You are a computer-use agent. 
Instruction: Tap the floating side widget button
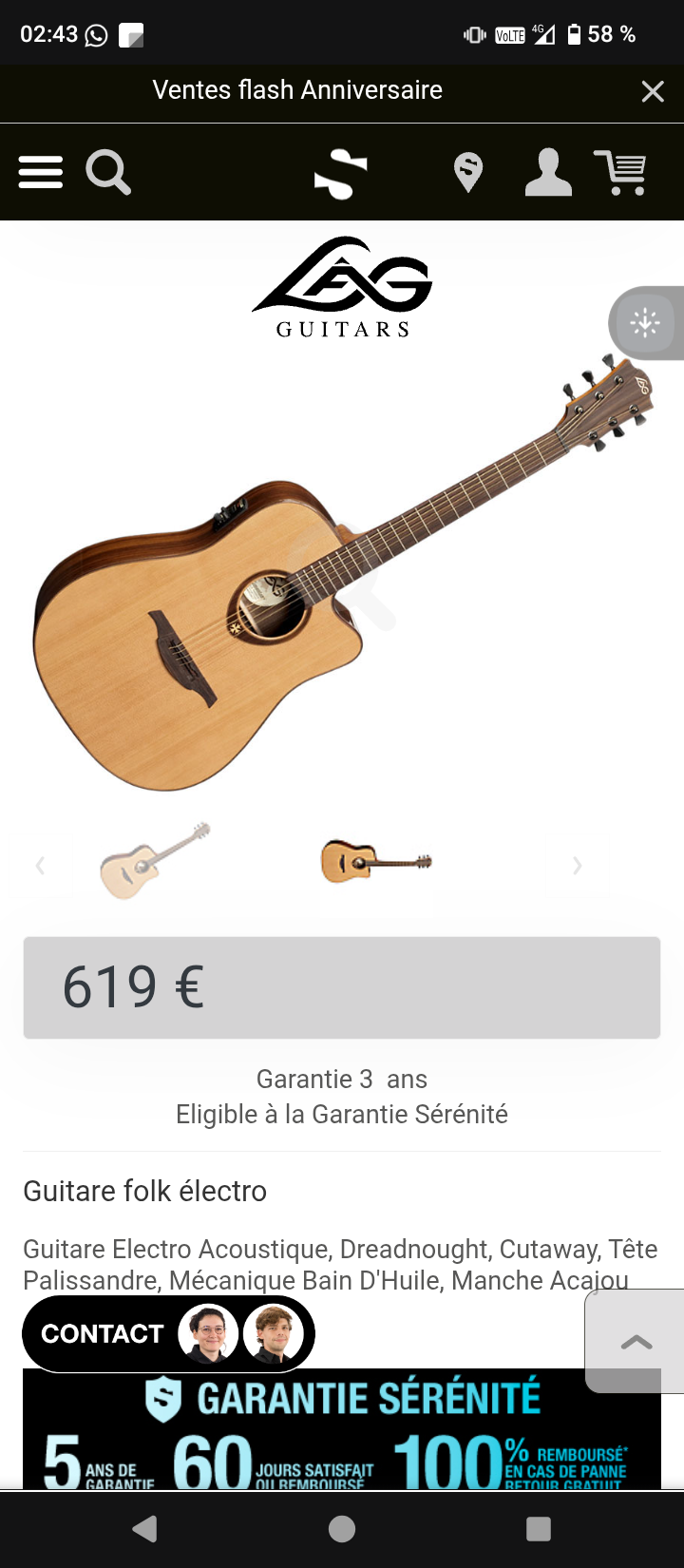pos(646,323)
